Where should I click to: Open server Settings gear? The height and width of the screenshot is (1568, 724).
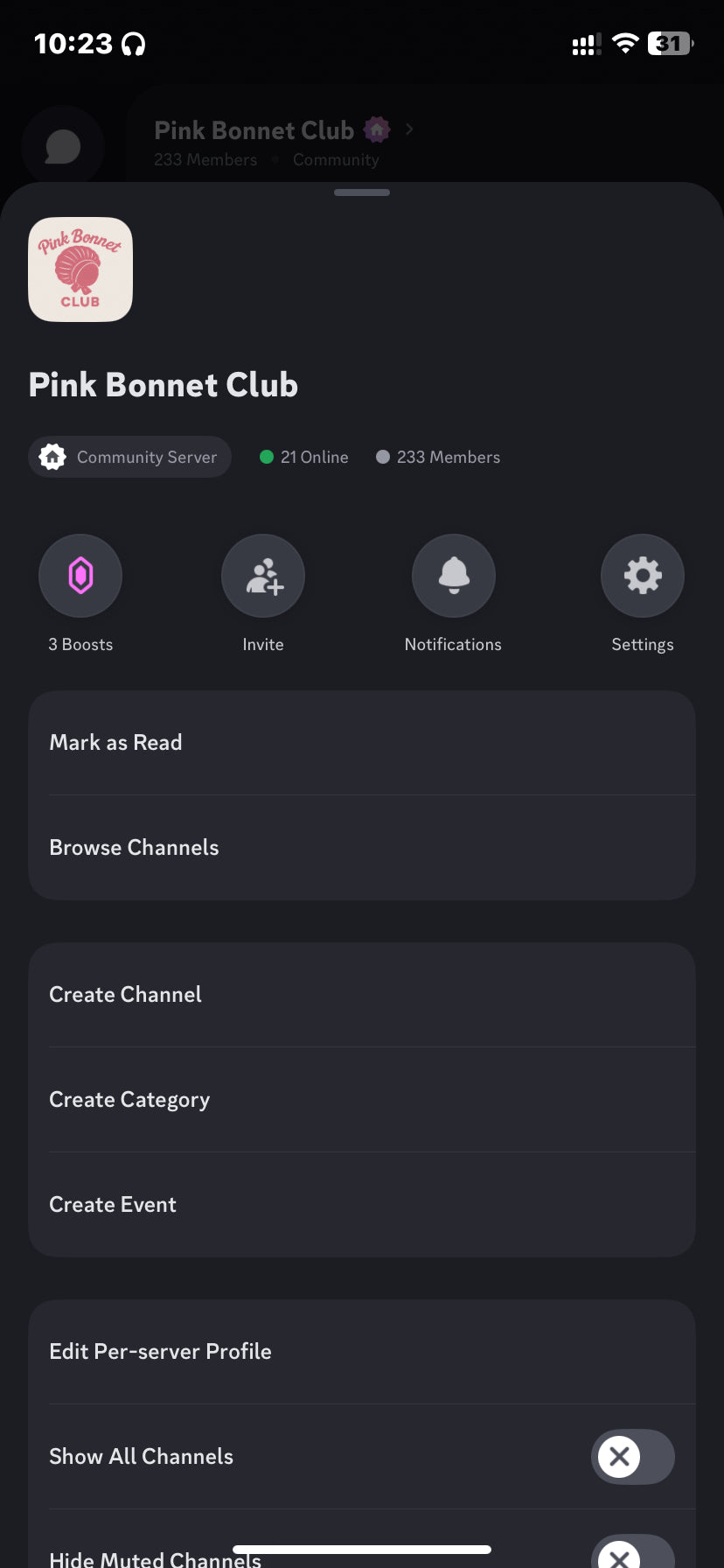pos(643,576)
